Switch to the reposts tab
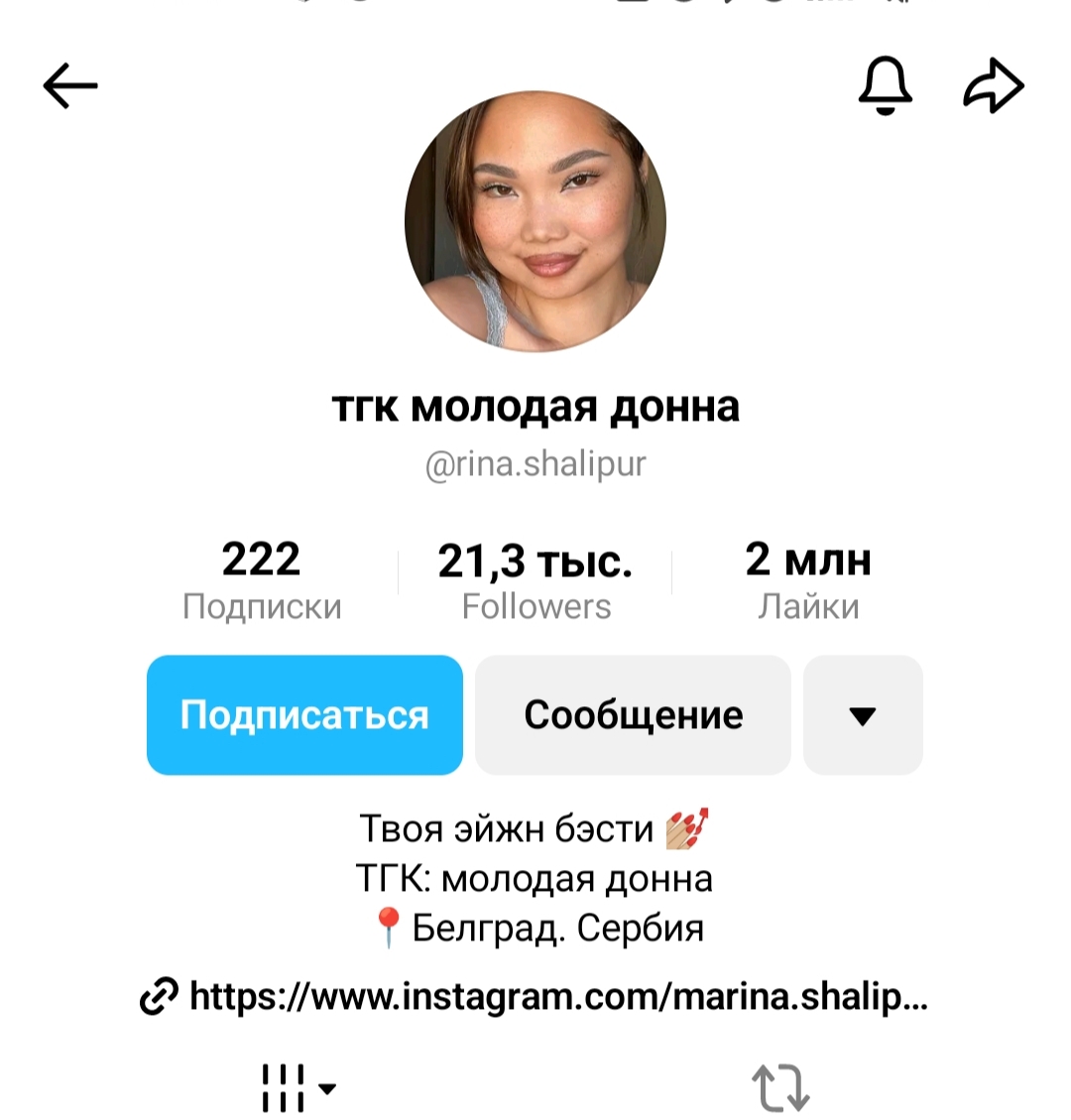The width and height of the screenshot is (1071, 1120). tap(780, 1088)
